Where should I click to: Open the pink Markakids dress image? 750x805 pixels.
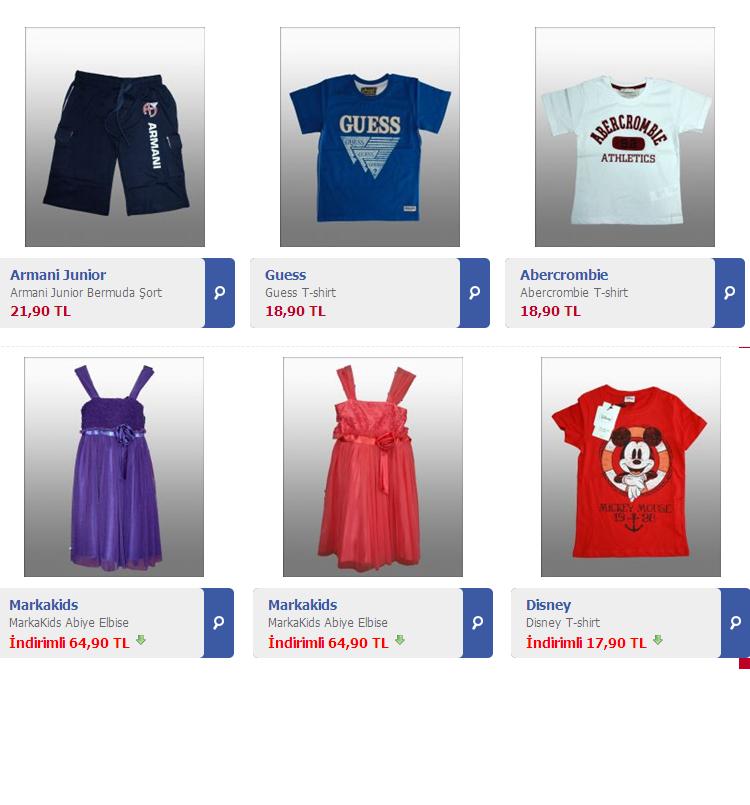[373, 467]
